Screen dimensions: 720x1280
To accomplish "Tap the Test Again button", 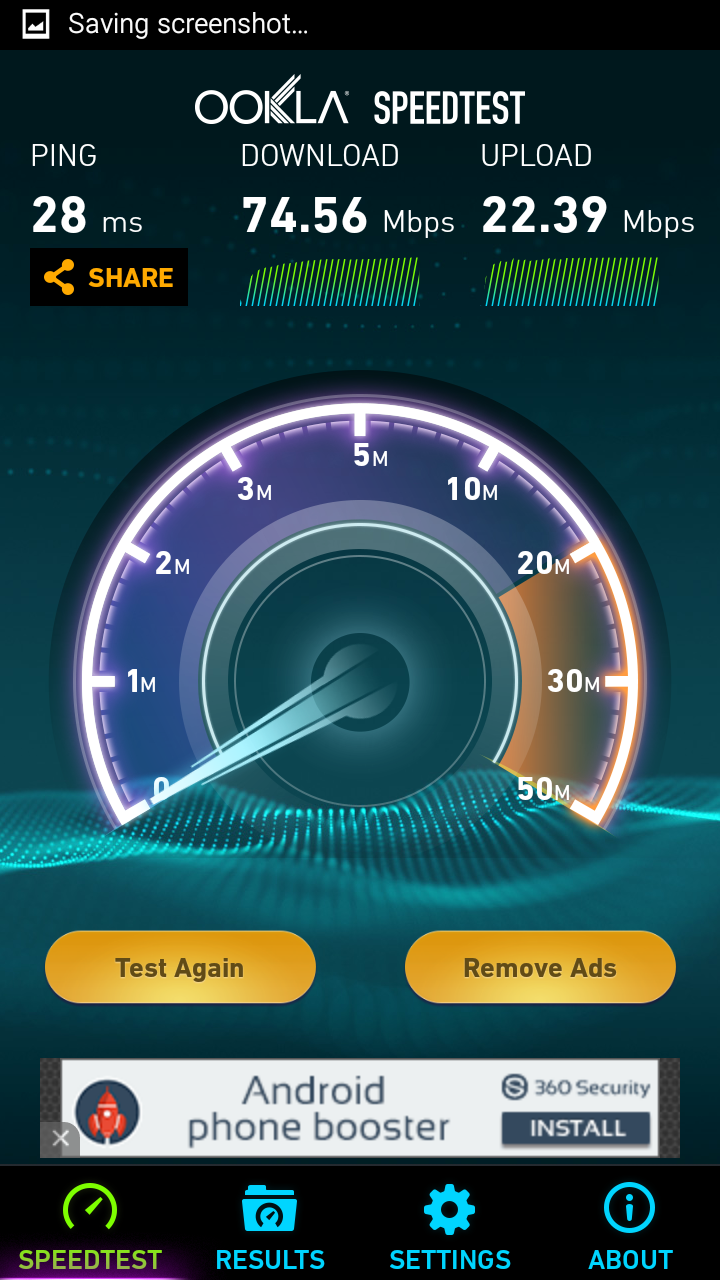I will tap(180, 967).
